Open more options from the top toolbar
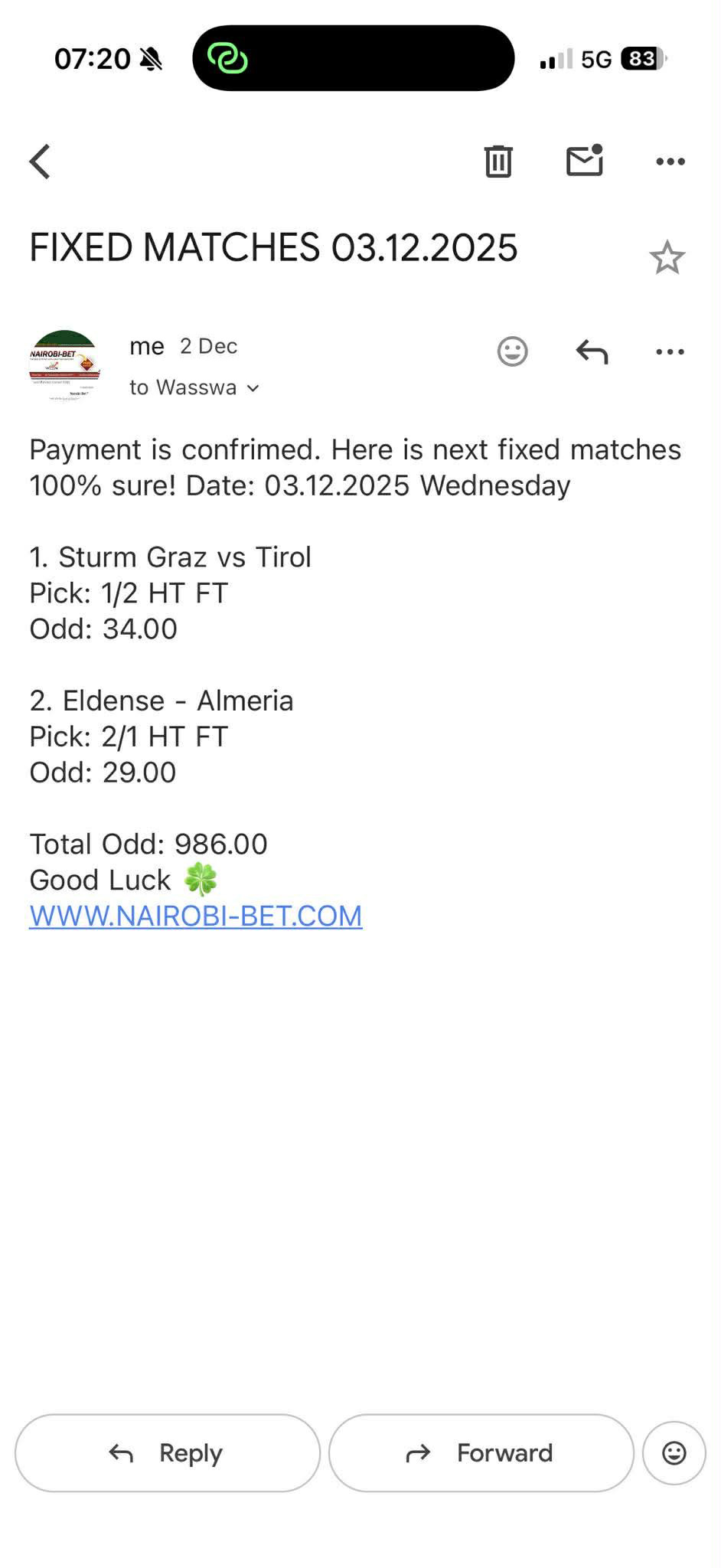This screenshot has width=721, height=1568. tap(670, 161)
